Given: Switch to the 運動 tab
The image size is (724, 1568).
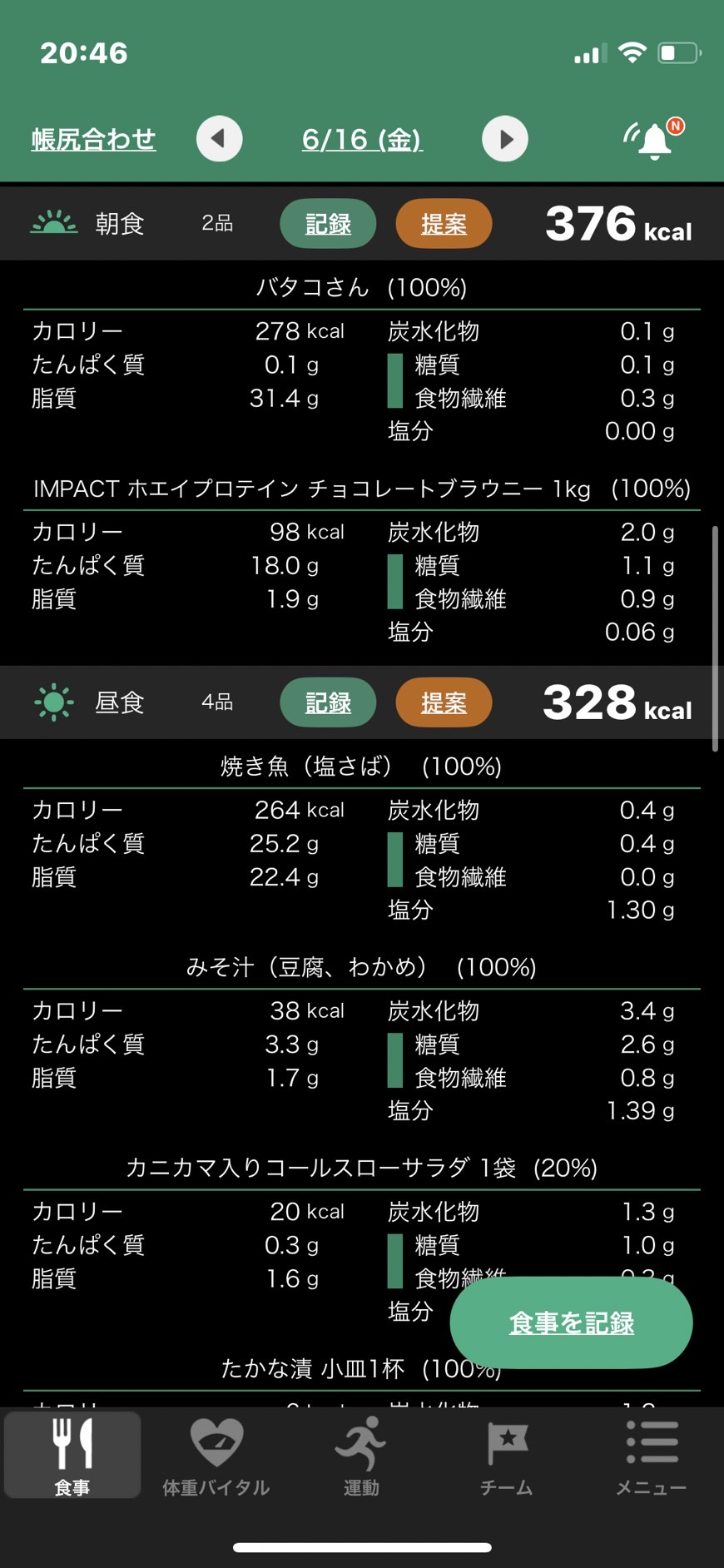Looking at the screenshot, I should point(361,1456).
